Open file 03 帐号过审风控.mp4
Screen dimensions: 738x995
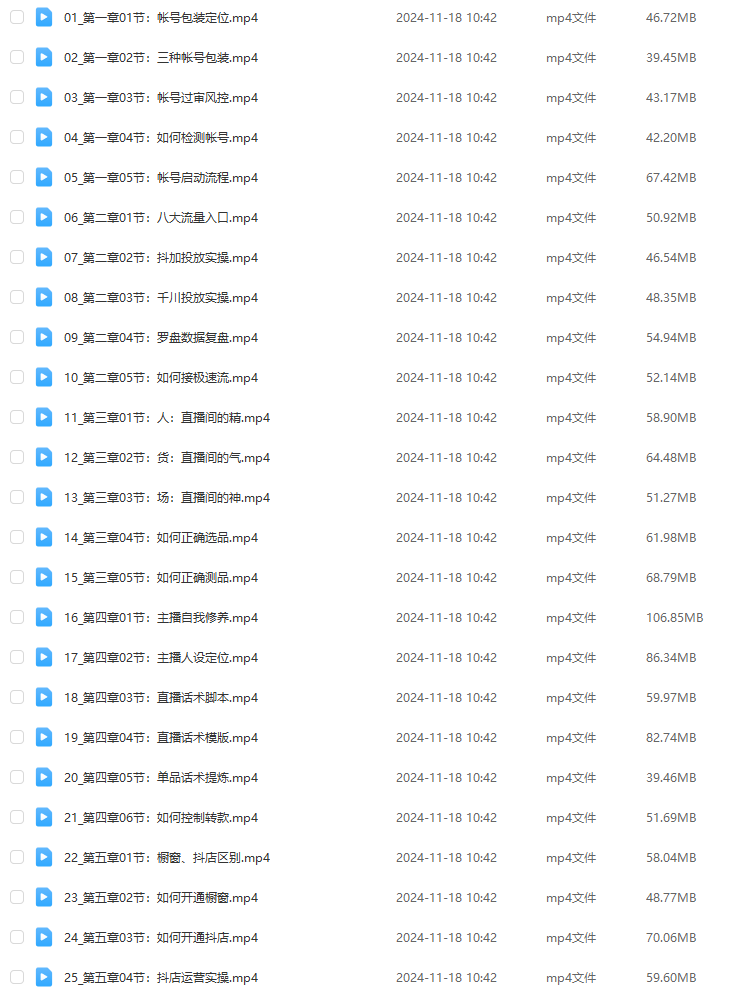pyautogui.click(x=160, y=98)
